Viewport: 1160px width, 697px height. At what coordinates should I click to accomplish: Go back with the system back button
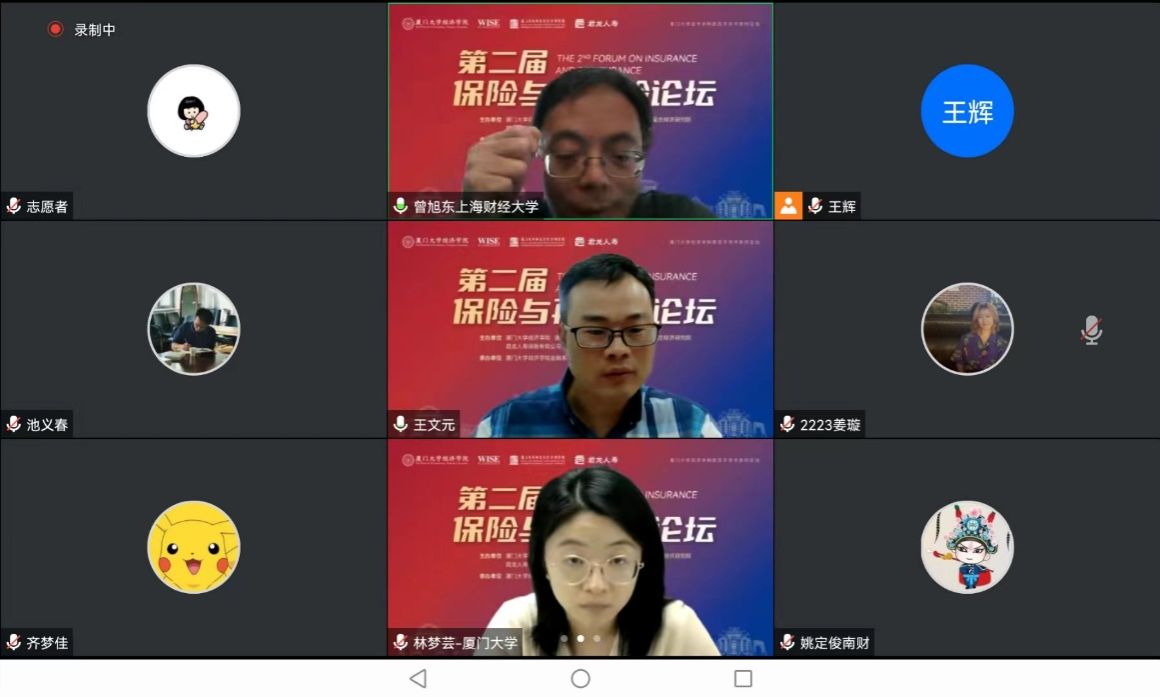[418, 678]
